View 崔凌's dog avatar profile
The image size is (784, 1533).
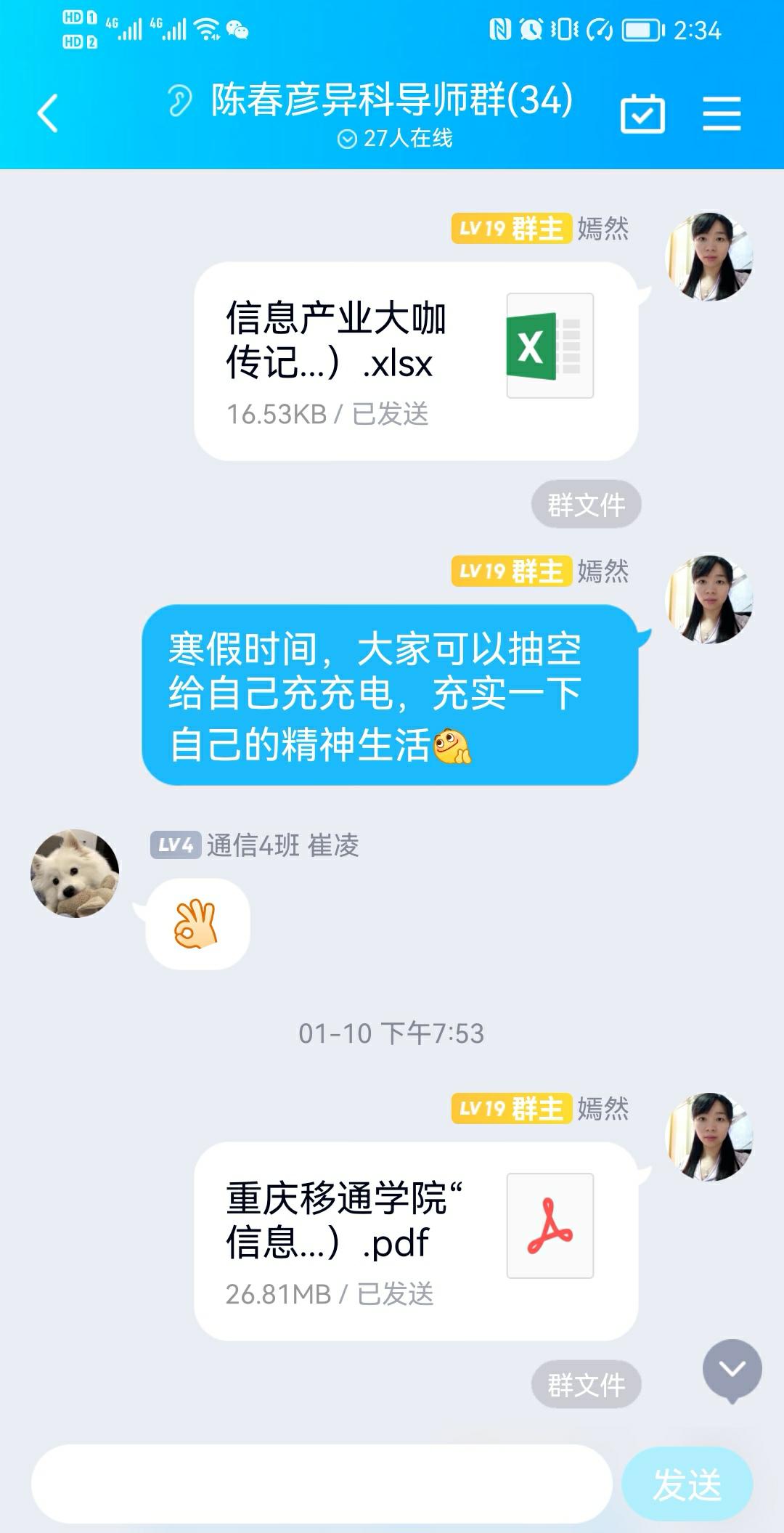tap(75, 874)
